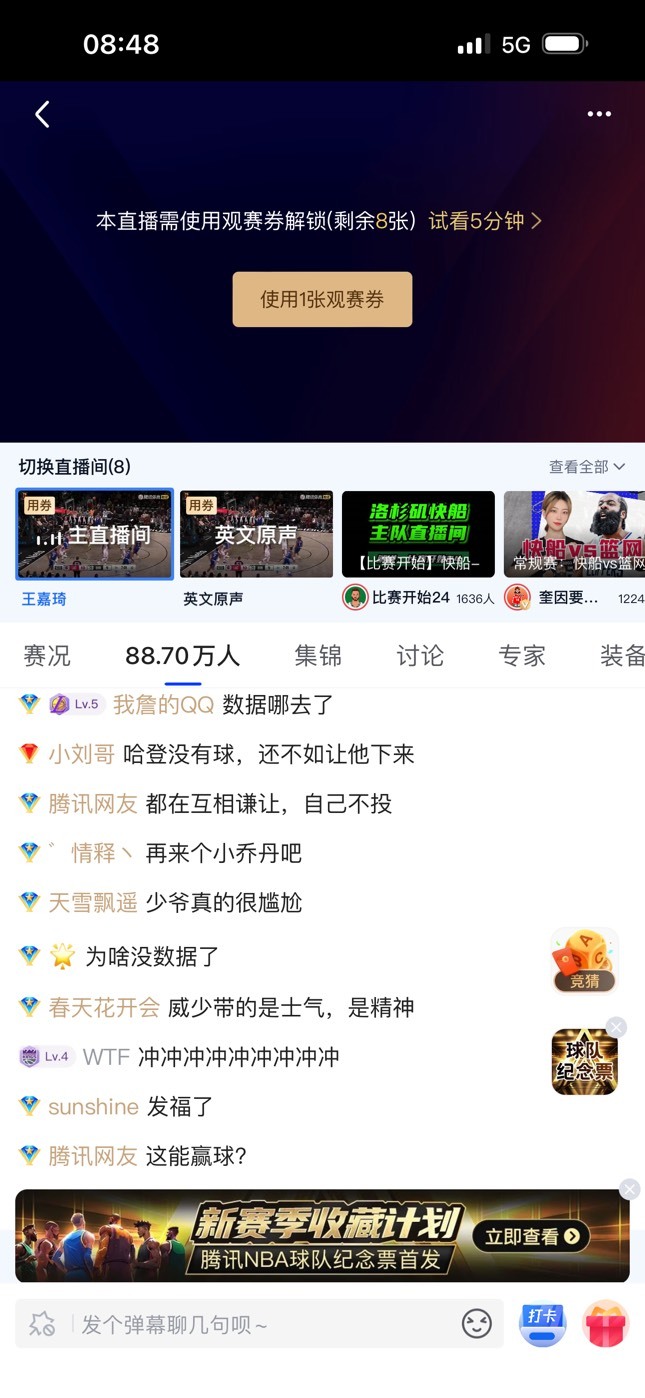Open the three-dot overflow menu
Screen dimensions: 645x1398
(x=599, y=114)
